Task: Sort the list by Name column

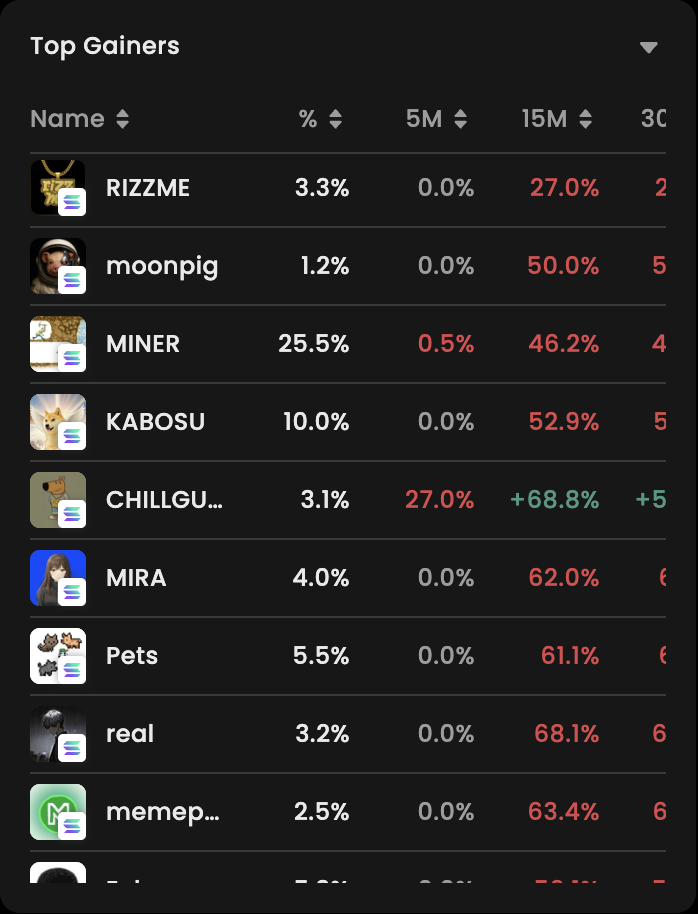Action: (80, 119)
